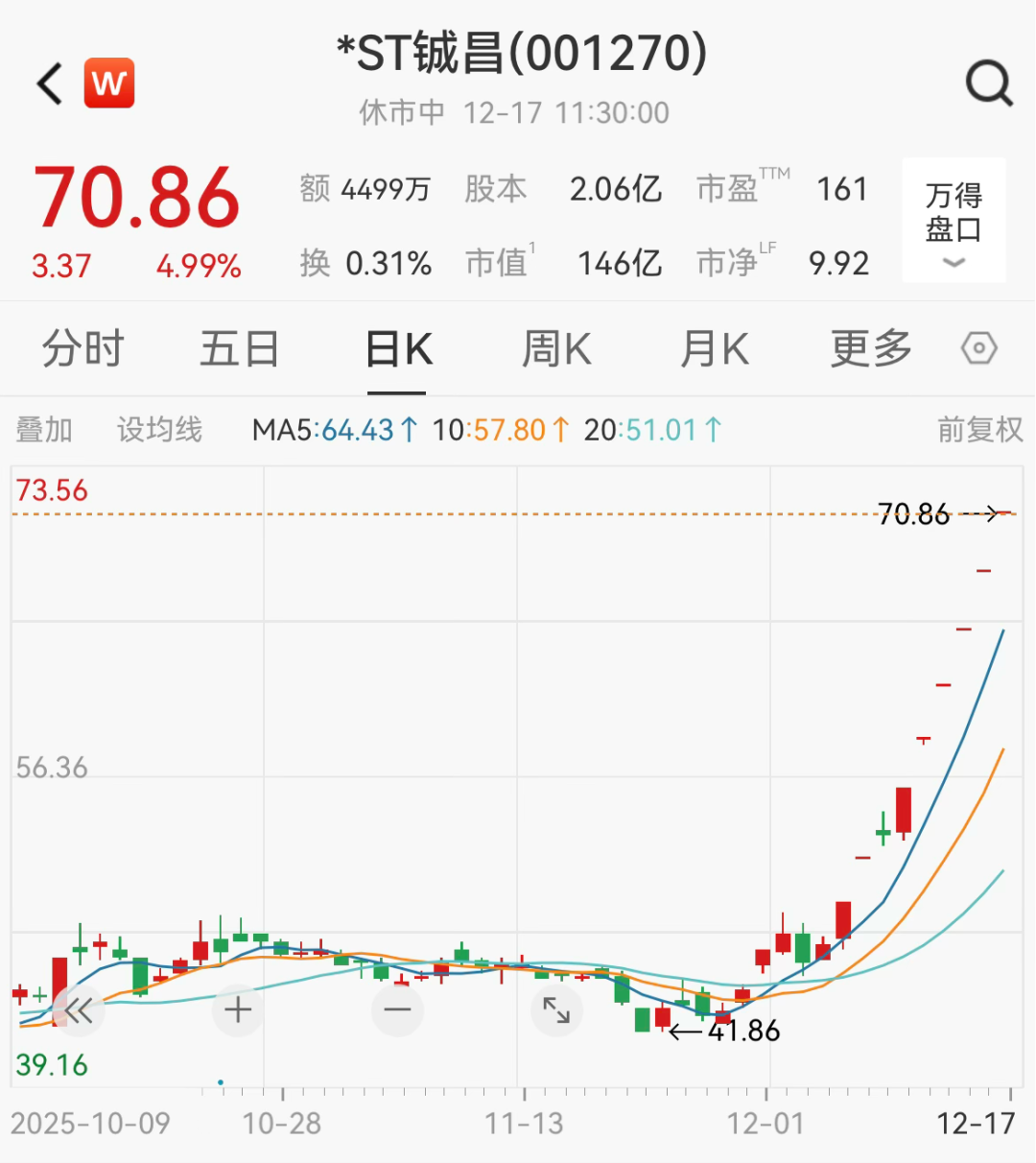Open the 更多 chart periods menu

[871, 348]
